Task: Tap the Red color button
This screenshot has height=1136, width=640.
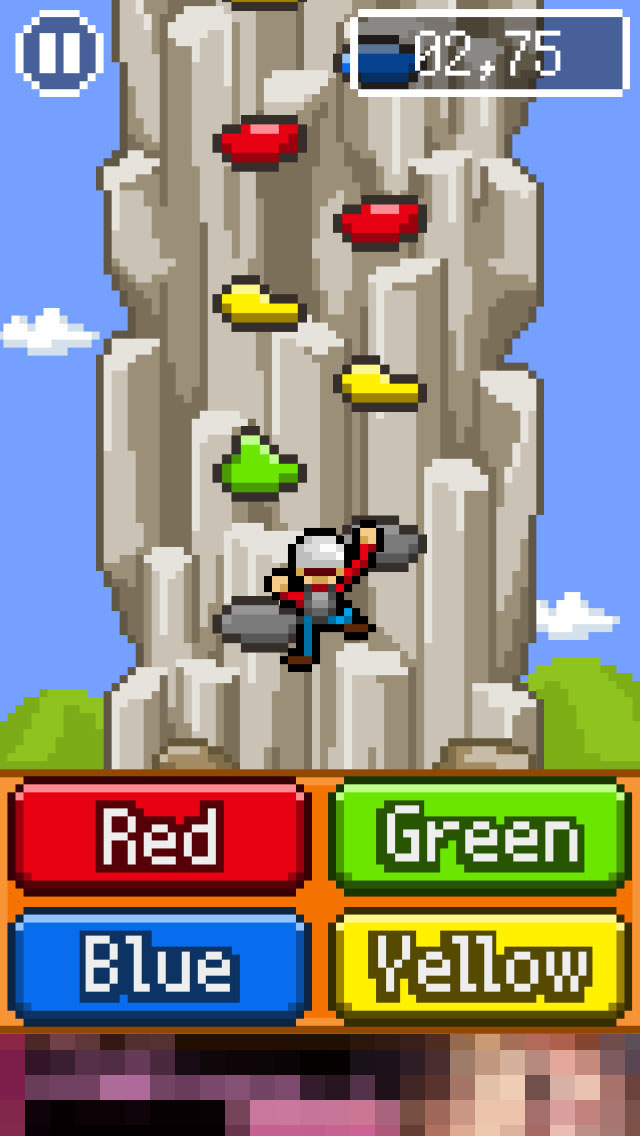Action: click(159, 836)
